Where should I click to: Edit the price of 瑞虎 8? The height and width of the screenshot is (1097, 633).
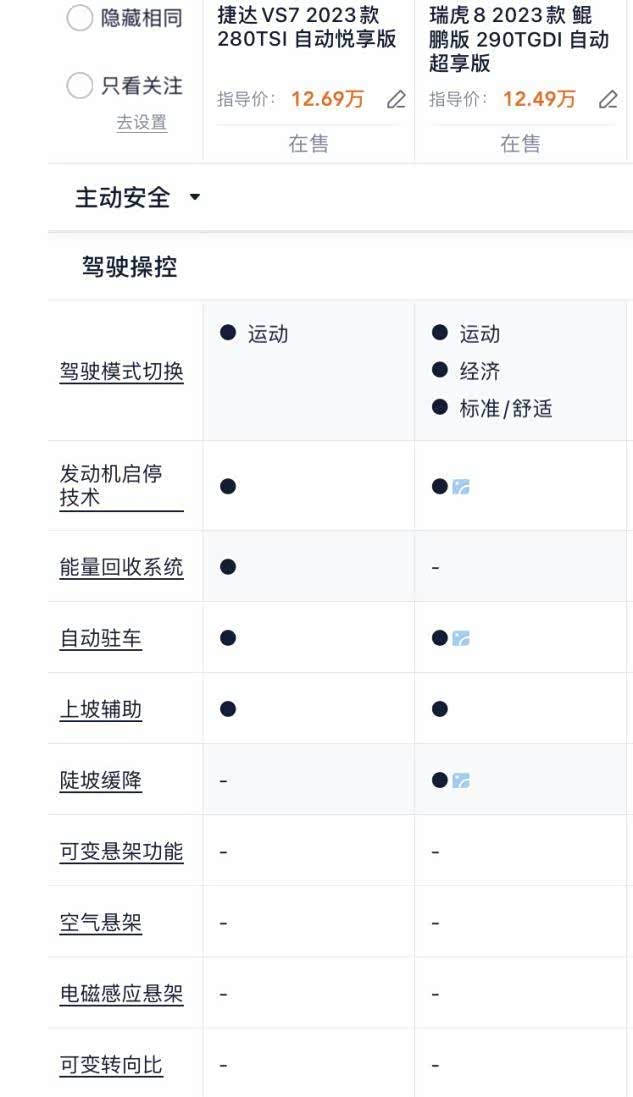click(x=608, y=99)
